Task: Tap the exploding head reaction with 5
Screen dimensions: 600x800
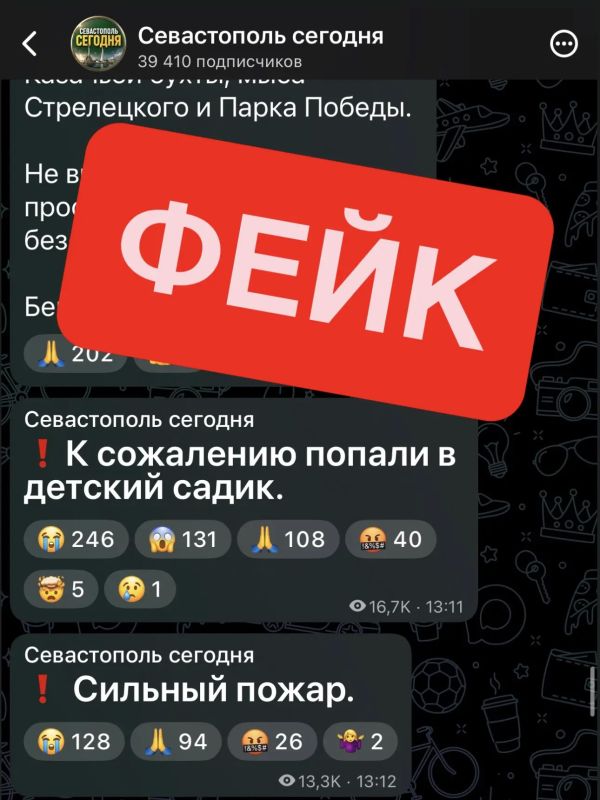Action: click(x=61, y=589)
